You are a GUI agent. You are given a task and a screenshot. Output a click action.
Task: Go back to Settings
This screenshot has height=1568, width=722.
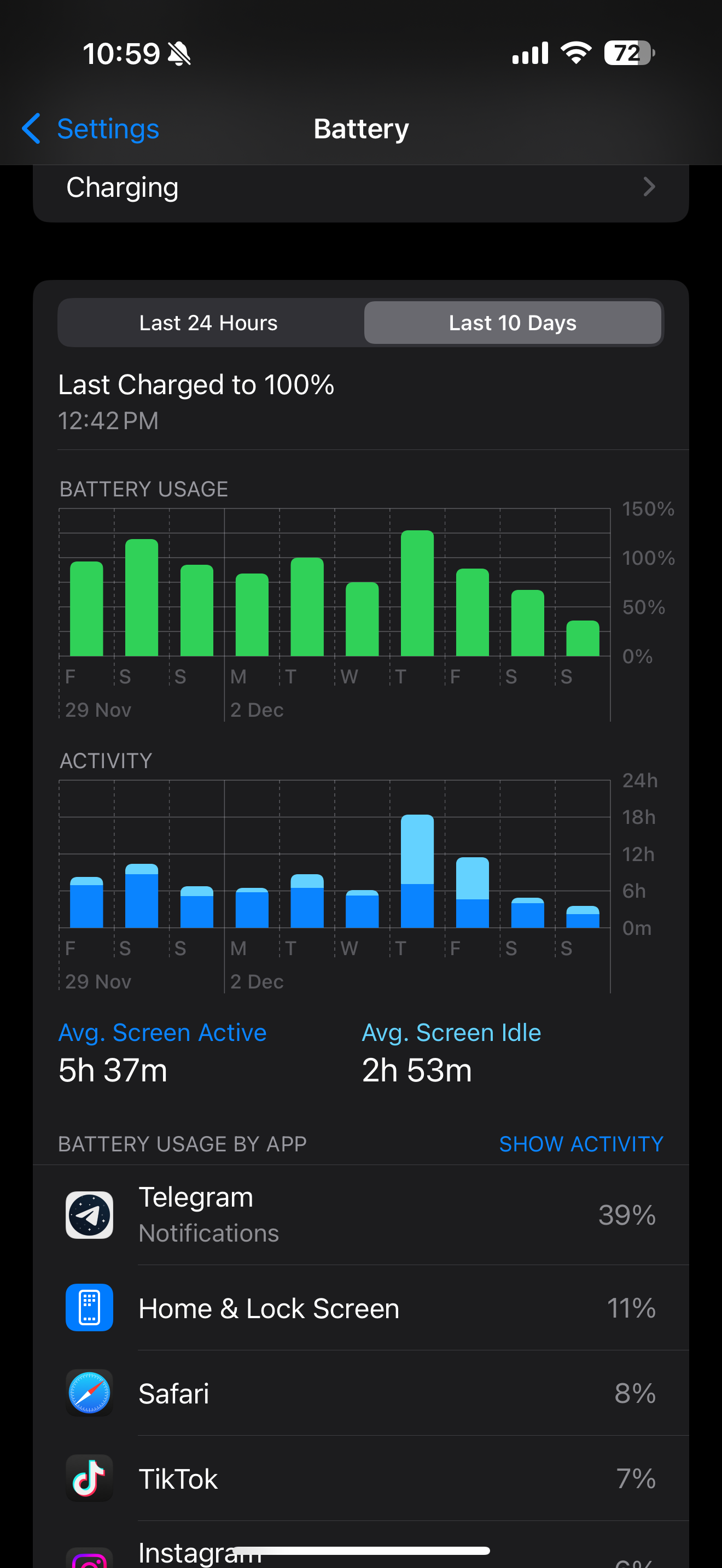[91, 128]
